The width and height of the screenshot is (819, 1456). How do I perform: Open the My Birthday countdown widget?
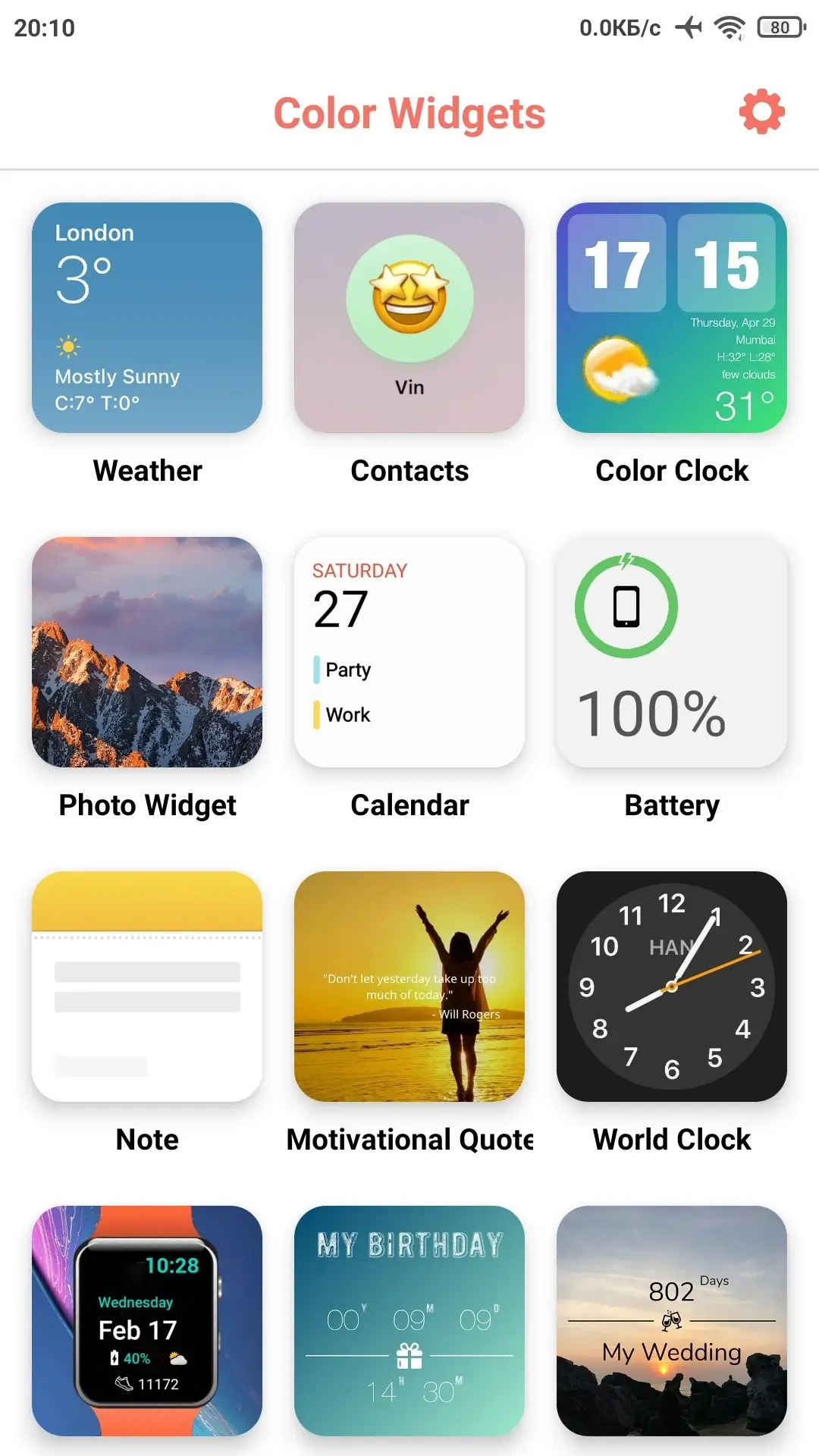(409, 1321)
